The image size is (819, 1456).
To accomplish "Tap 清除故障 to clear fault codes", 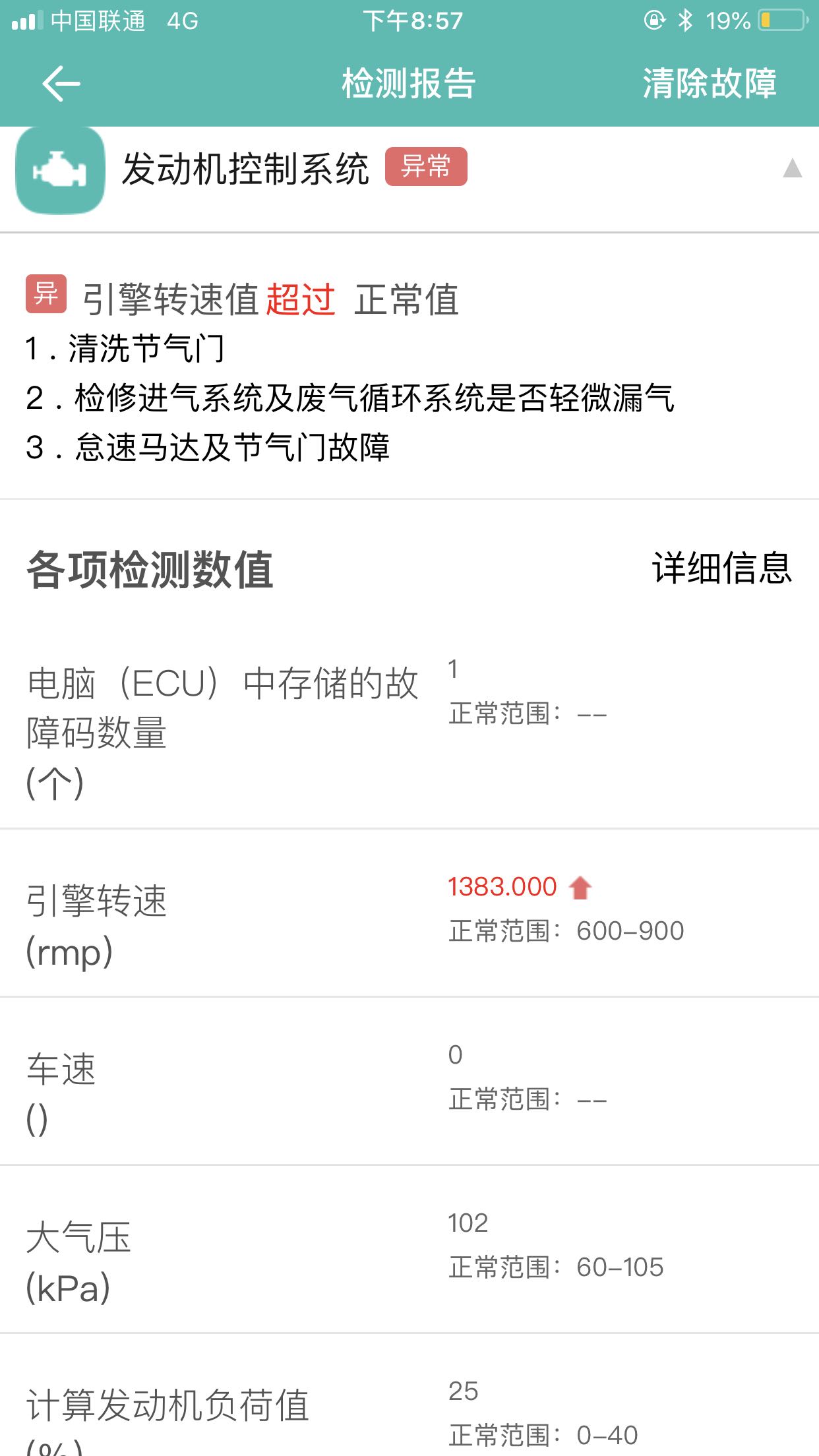I will [x=710, y=84].
